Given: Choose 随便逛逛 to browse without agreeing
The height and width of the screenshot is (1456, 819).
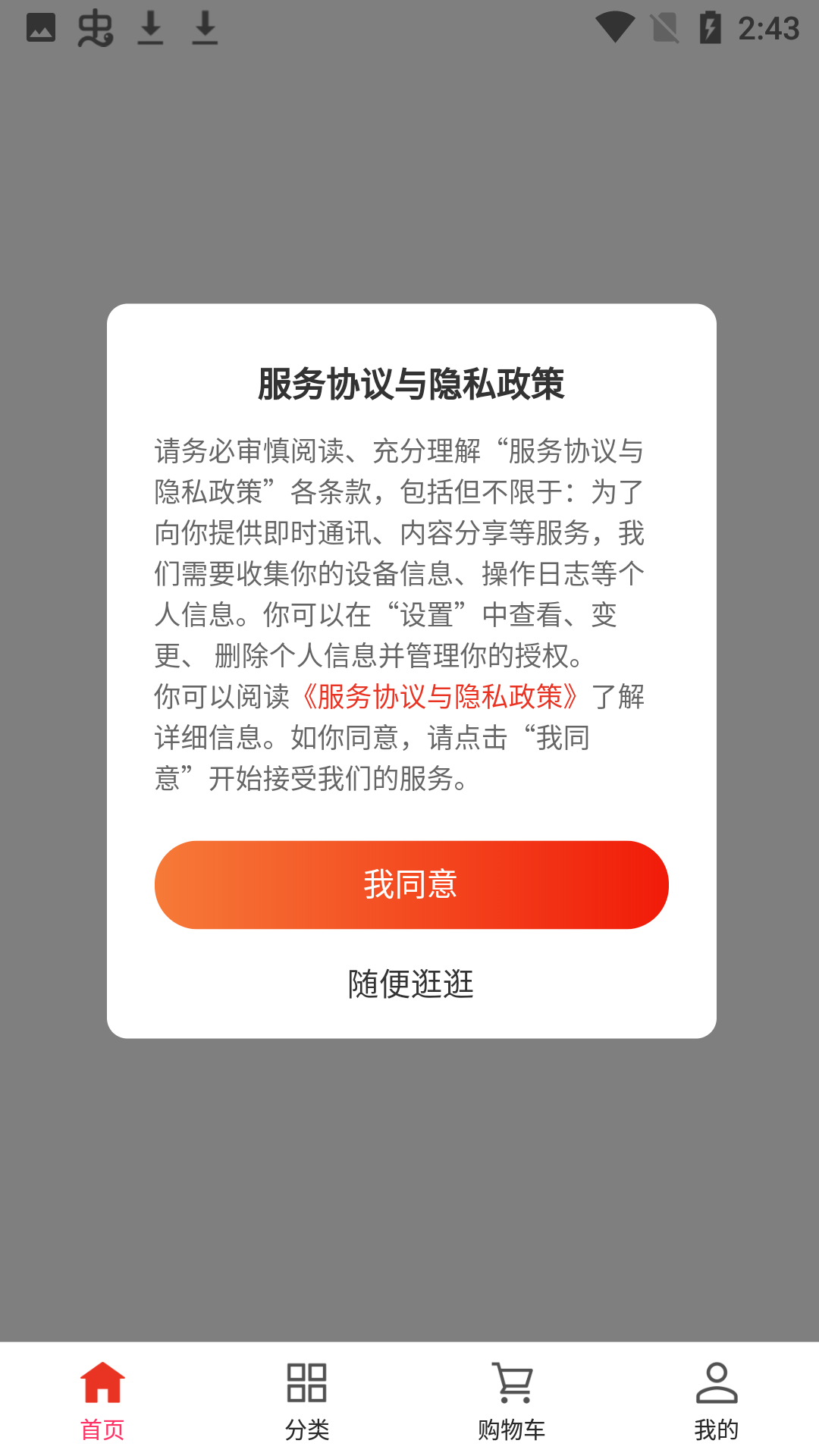Looking at the screenshot, I should pyautogui.click(x=411, y=984).
